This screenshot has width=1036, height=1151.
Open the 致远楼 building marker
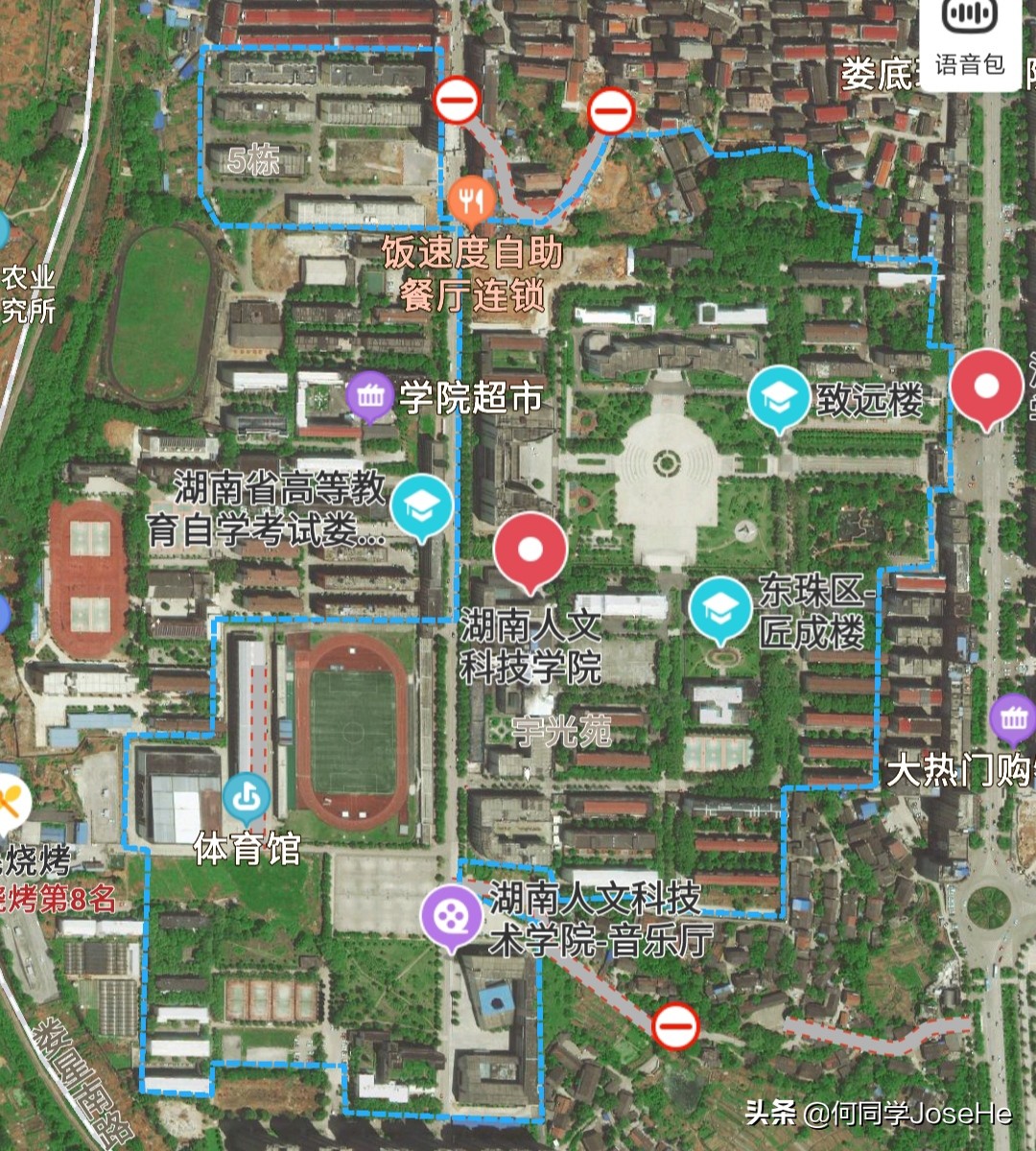point(778,398)
